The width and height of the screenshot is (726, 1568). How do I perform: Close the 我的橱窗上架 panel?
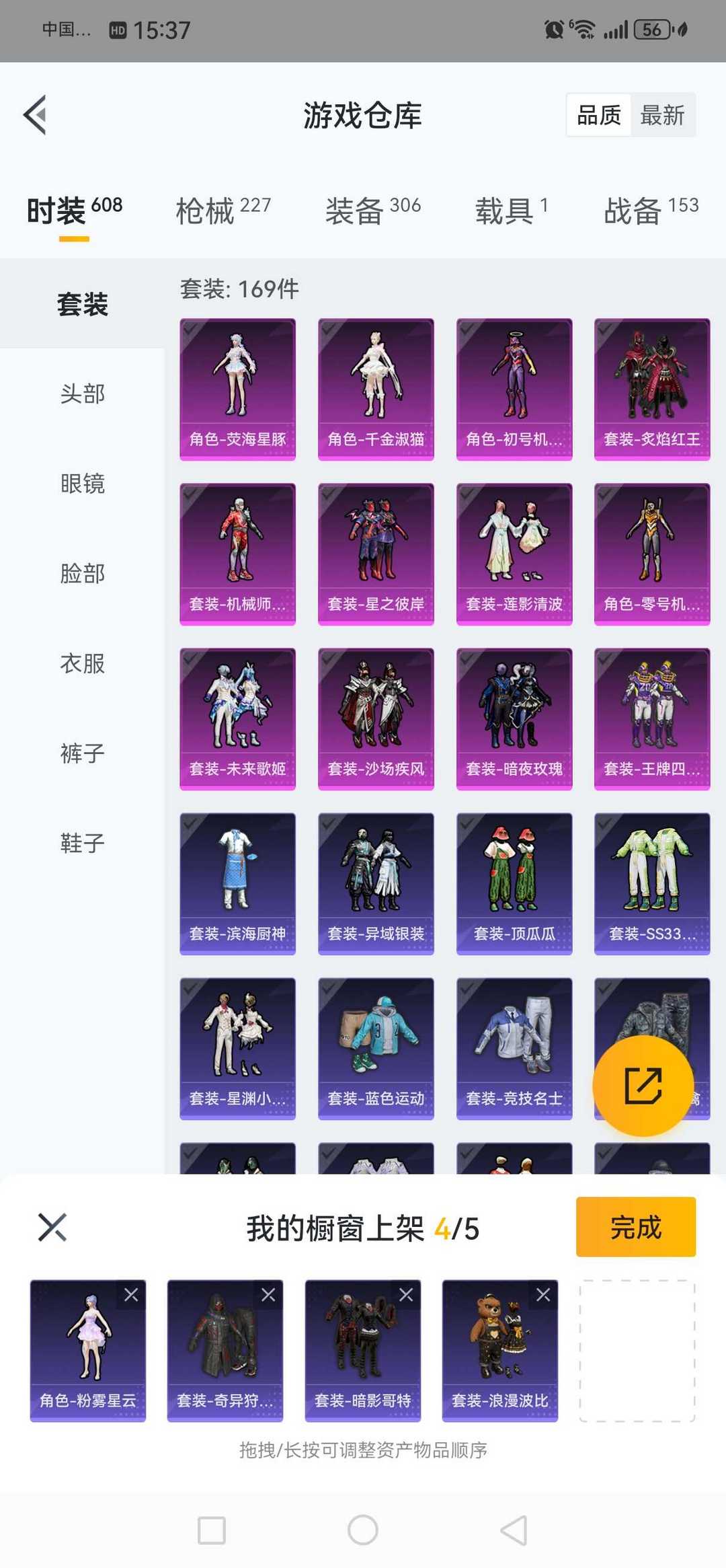pyautogui.click(x=52, y=1227)
